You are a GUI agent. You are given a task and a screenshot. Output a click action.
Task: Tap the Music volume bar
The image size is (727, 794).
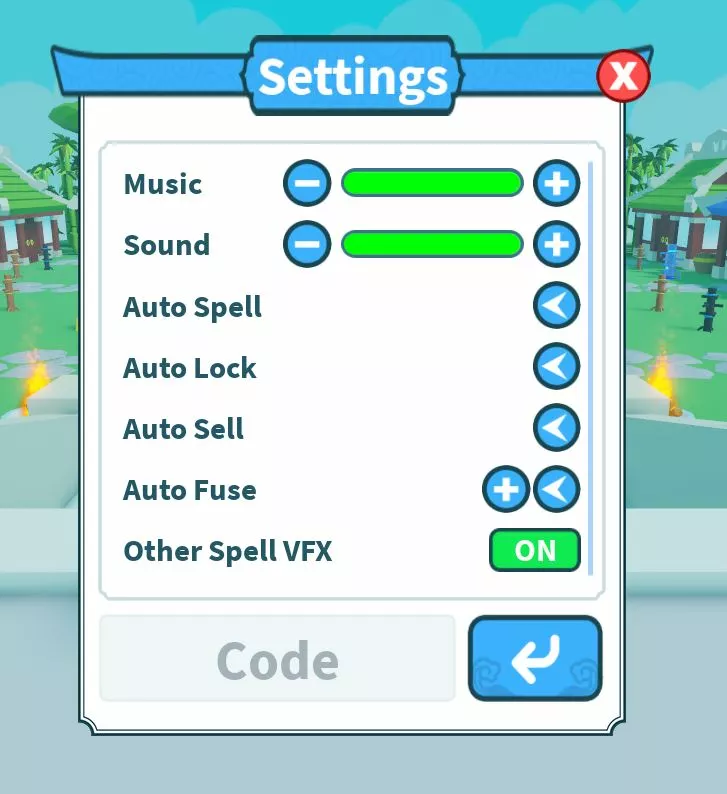pos(432,184)
